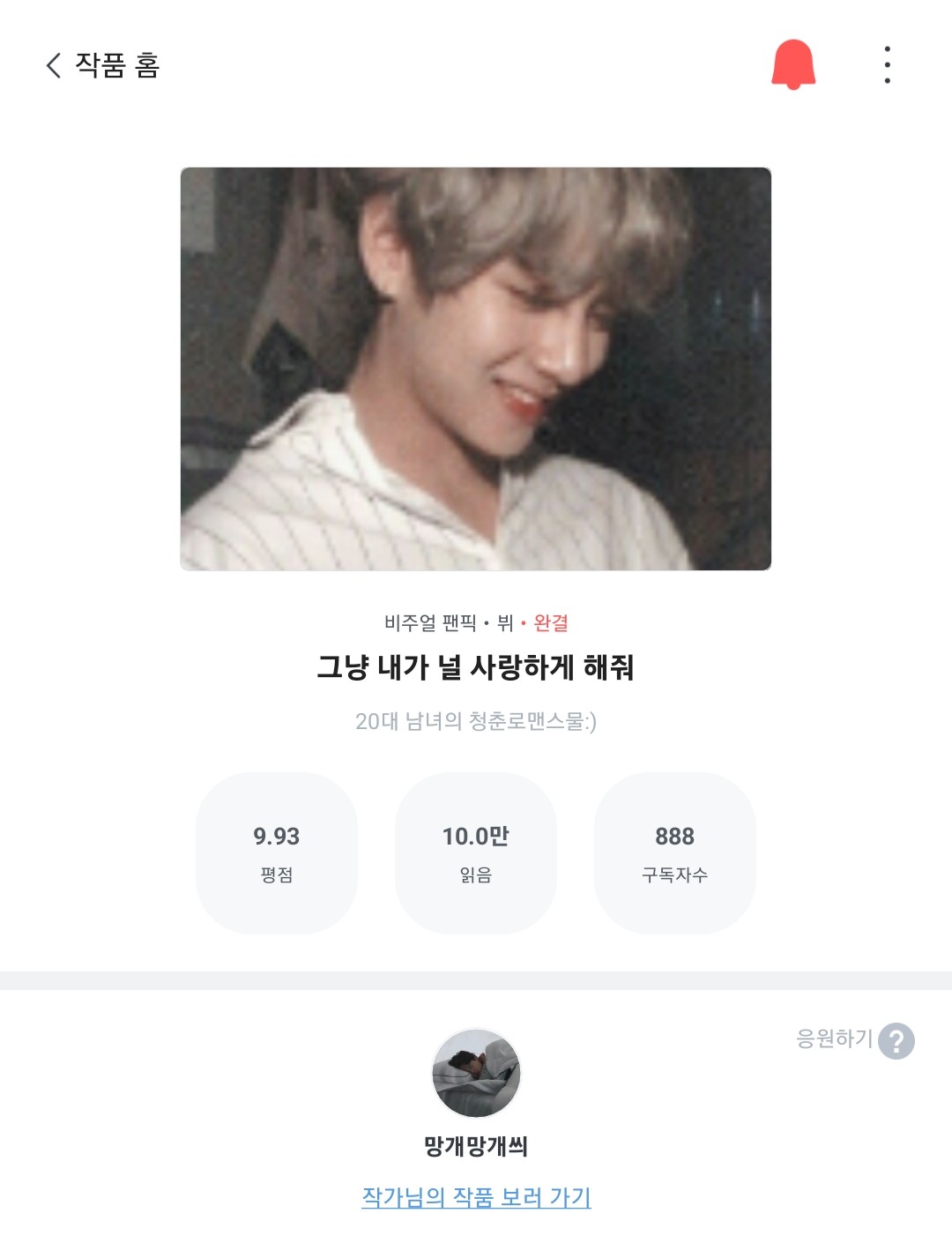Open the three-dot overflow menu
952x1243 pixels.
point(887,65)
